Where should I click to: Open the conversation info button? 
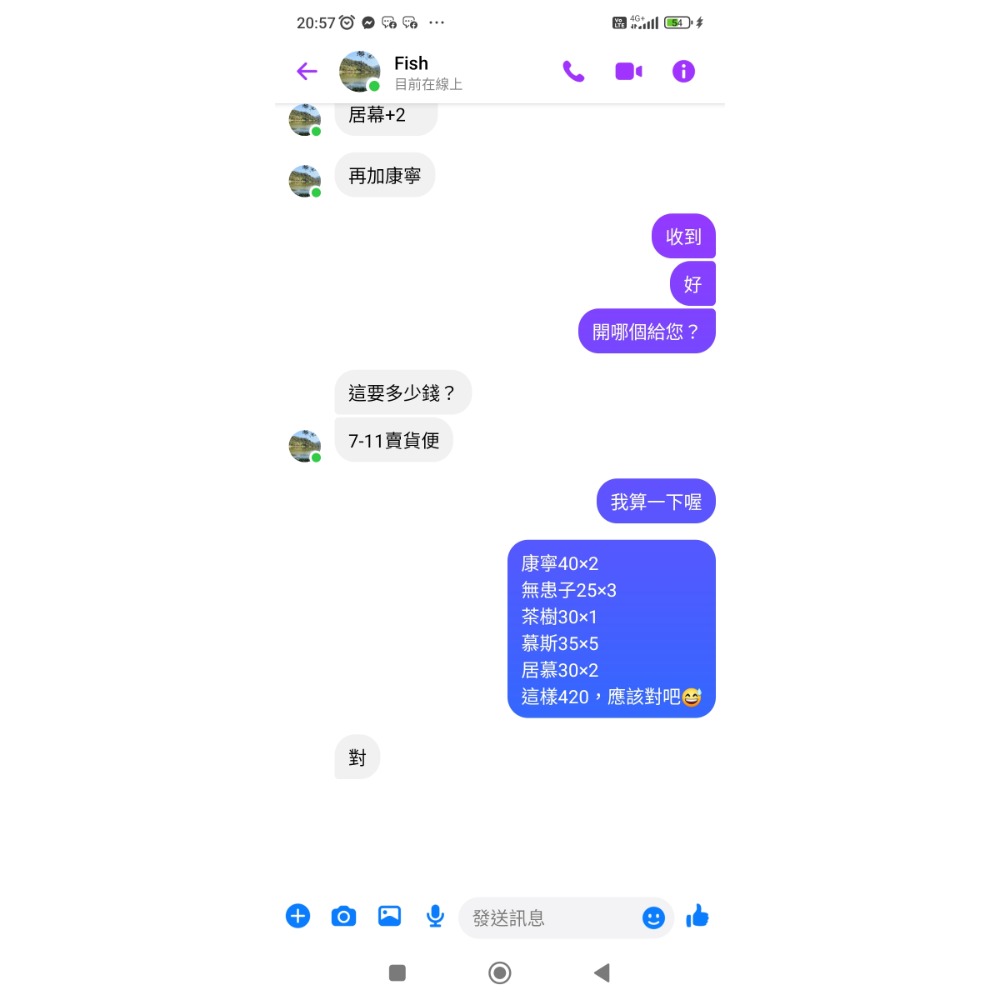[x=683, y=71]
